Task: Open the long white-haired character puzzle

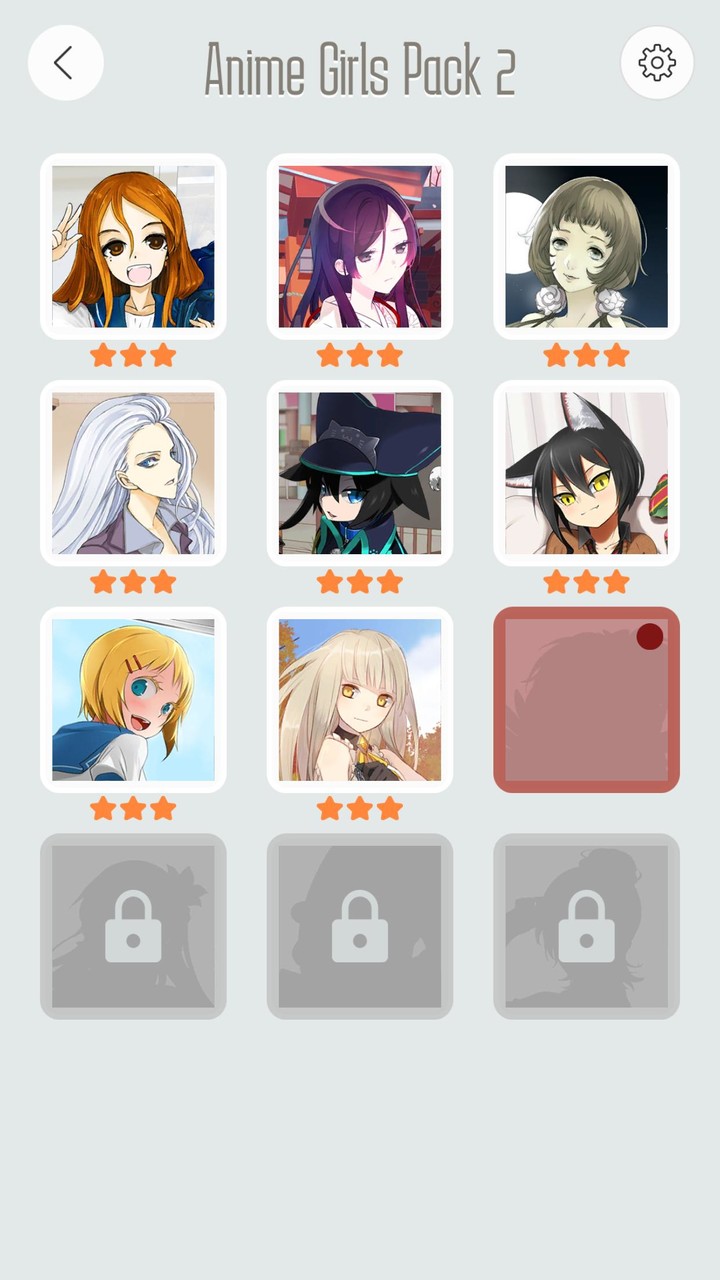Action: pyautogui.click(x=133, y=473)
